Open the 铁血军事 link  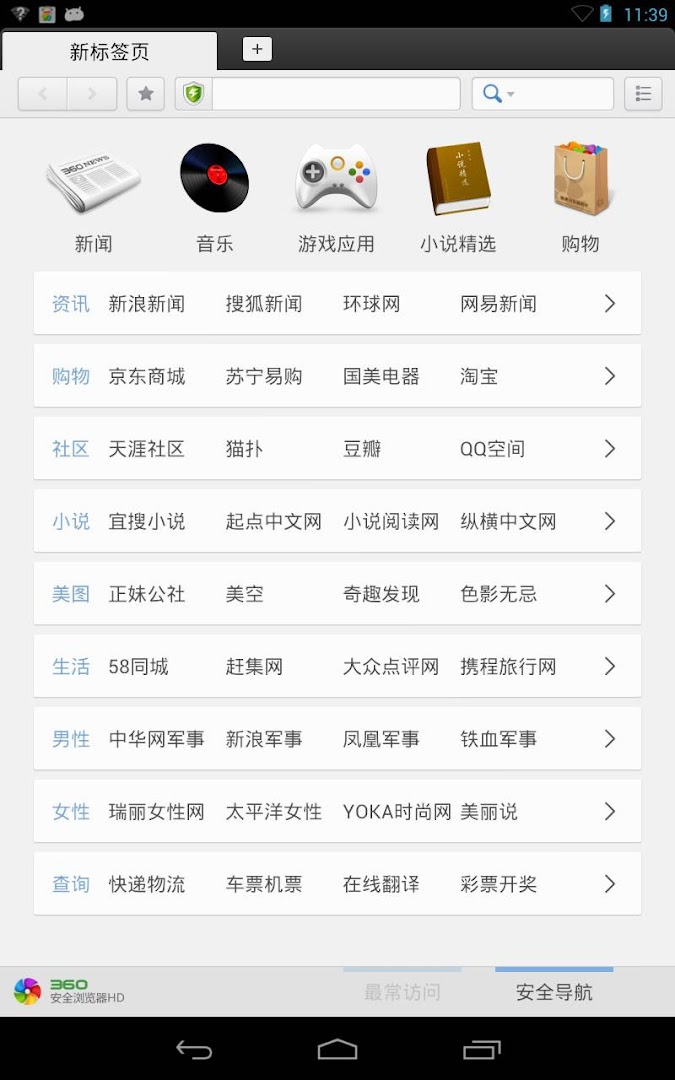pyautogui.click(x=498, y=739)
